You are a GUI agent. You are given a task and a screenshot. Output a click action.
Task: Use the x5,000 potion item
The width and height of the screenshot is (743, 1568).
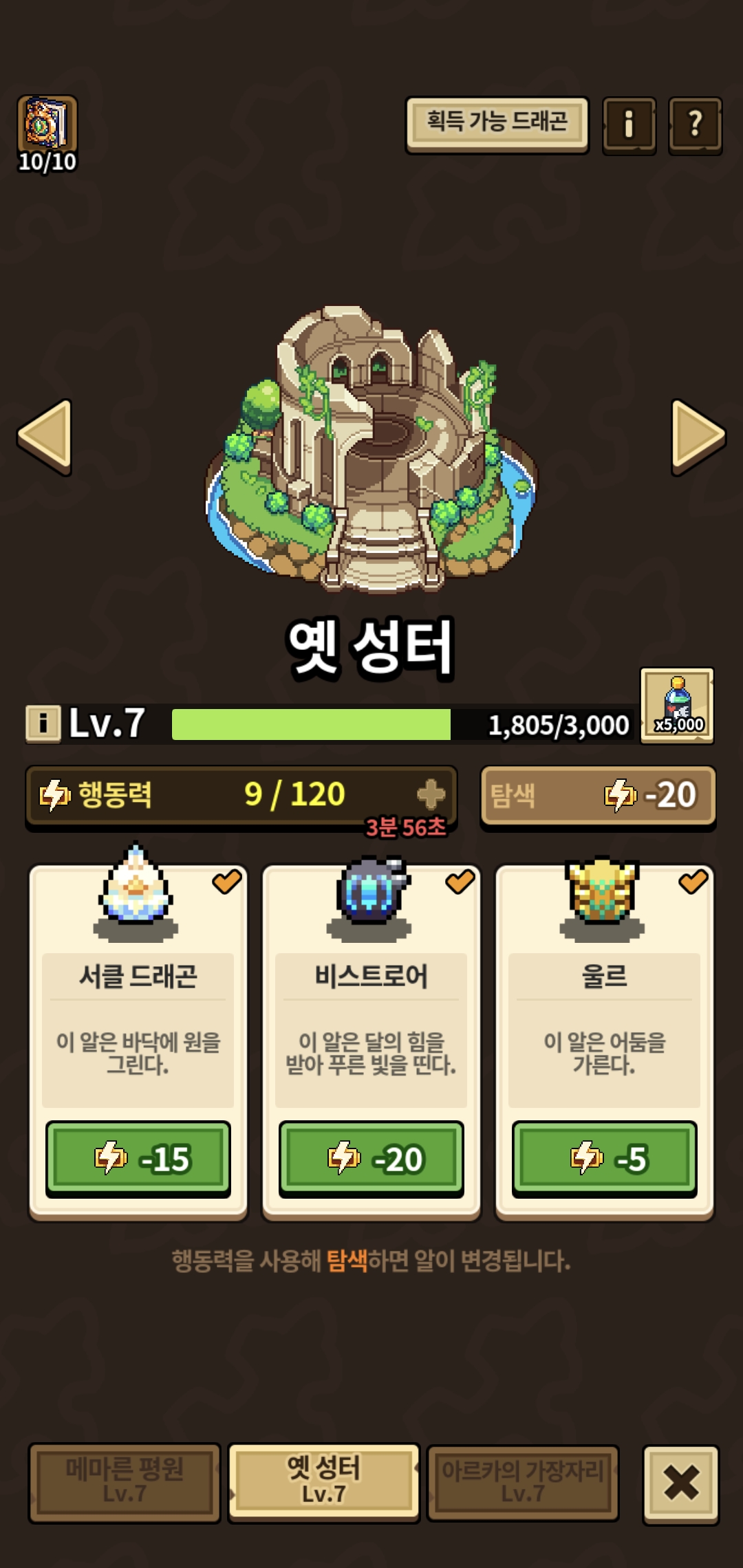(x=677, y=705)
